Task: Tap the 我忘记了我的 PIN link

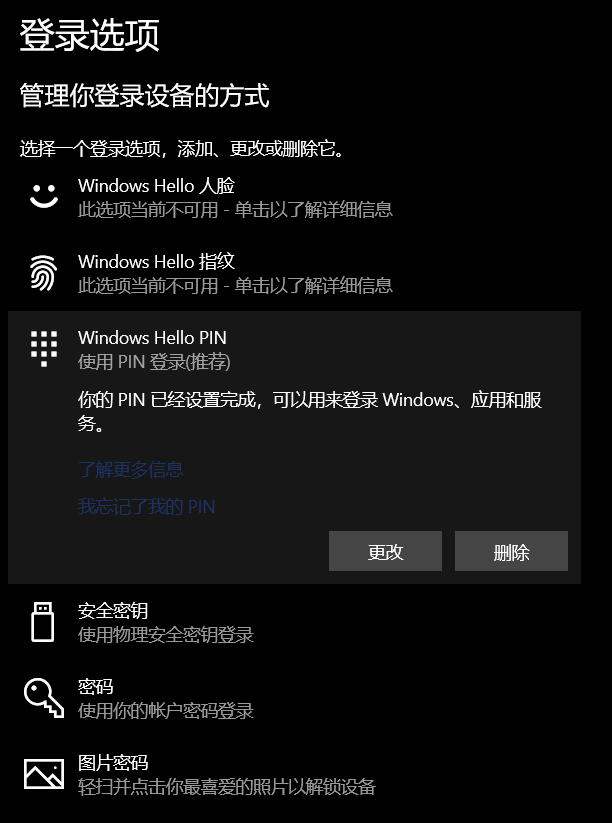Action: tap(147, 507)
